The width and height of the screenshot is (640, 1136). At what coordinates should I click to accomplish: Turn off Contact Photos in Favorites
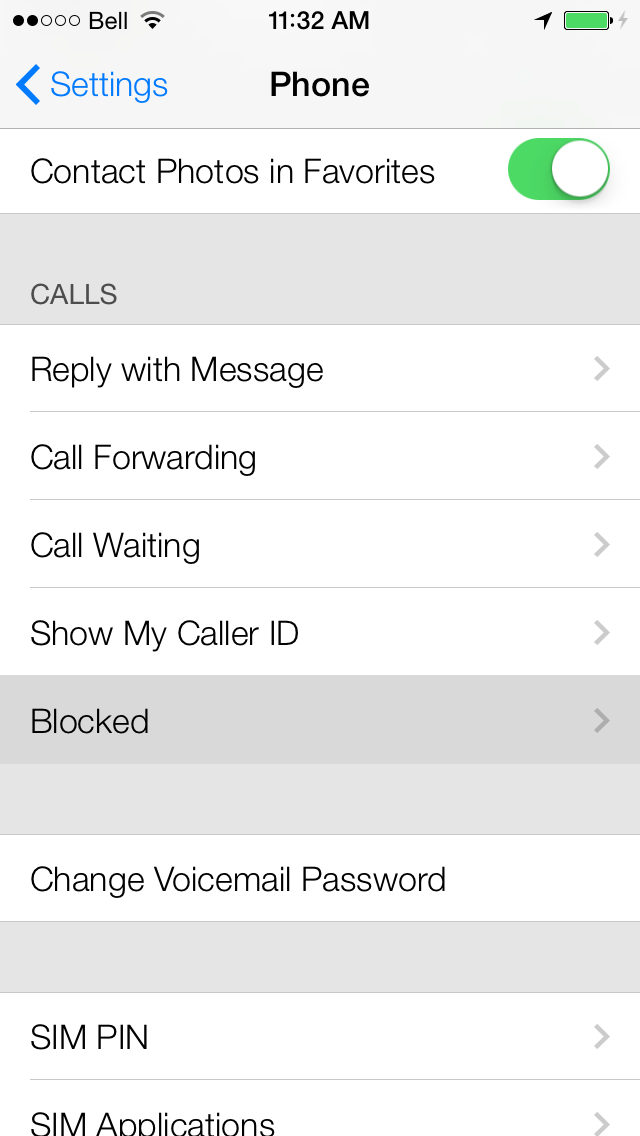click(558, 171)
